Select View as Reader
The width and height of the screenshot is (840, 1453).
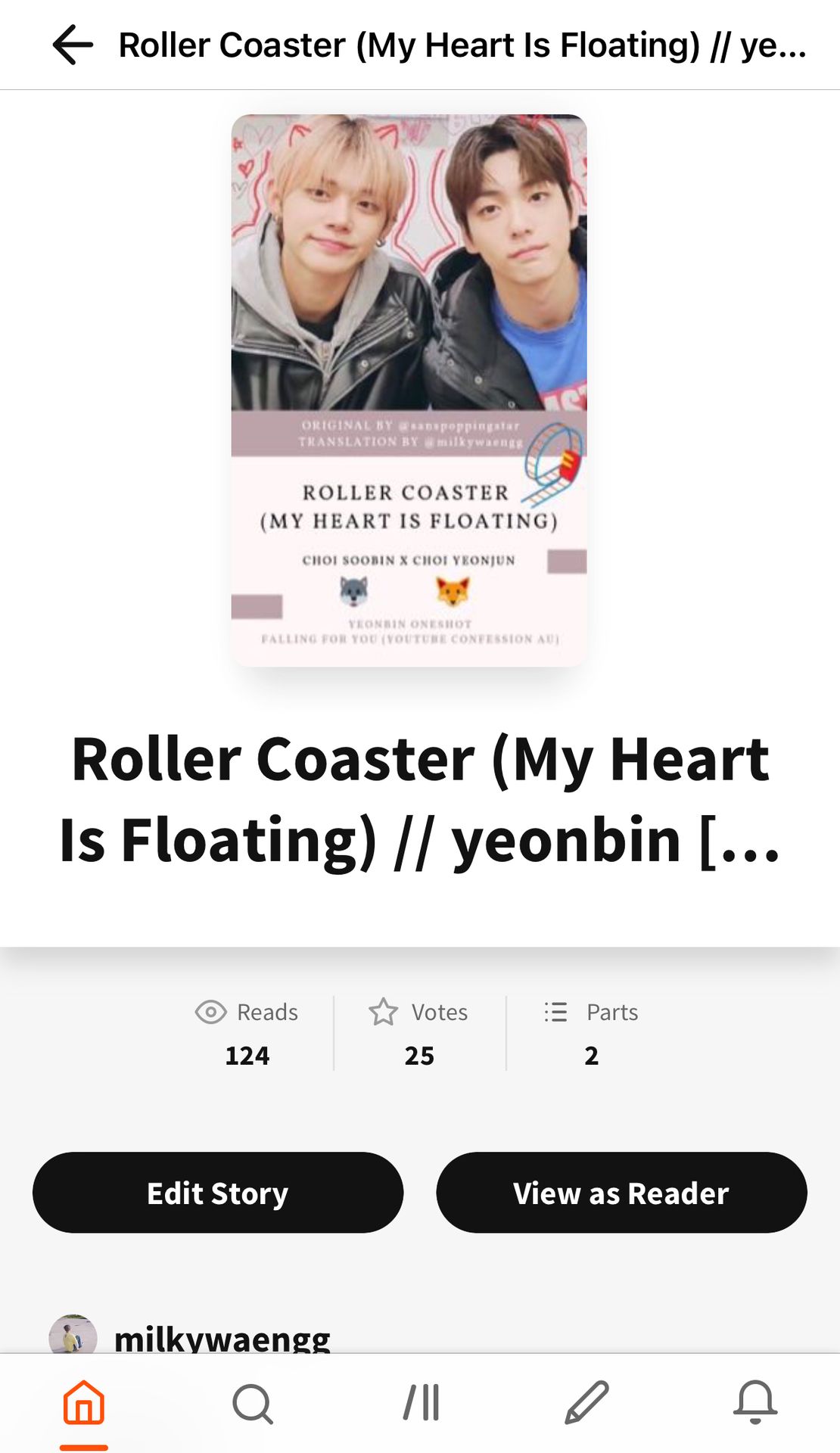(621, 1193)
